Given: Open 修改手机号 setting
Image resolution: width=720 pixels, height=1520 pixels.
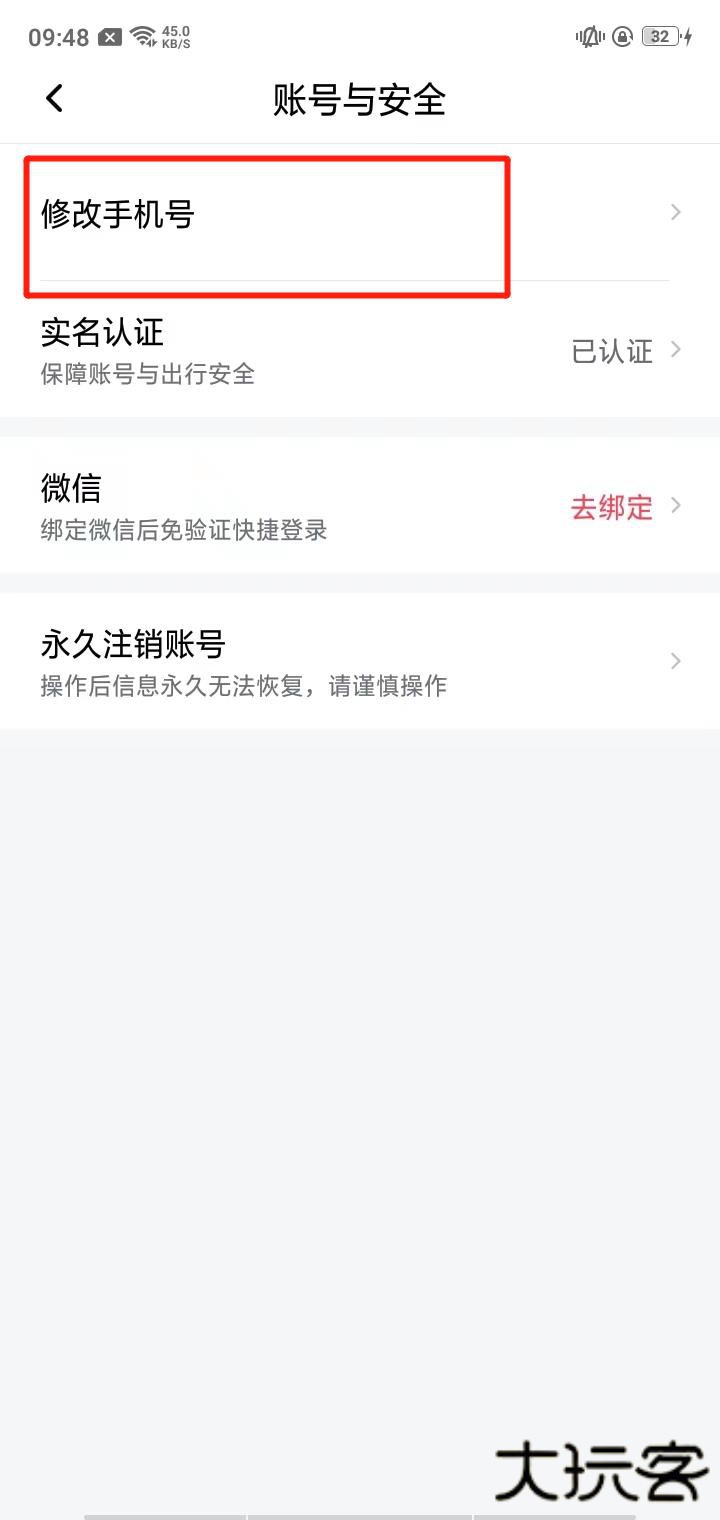Looking at the screenshot, I should [118, 214].
